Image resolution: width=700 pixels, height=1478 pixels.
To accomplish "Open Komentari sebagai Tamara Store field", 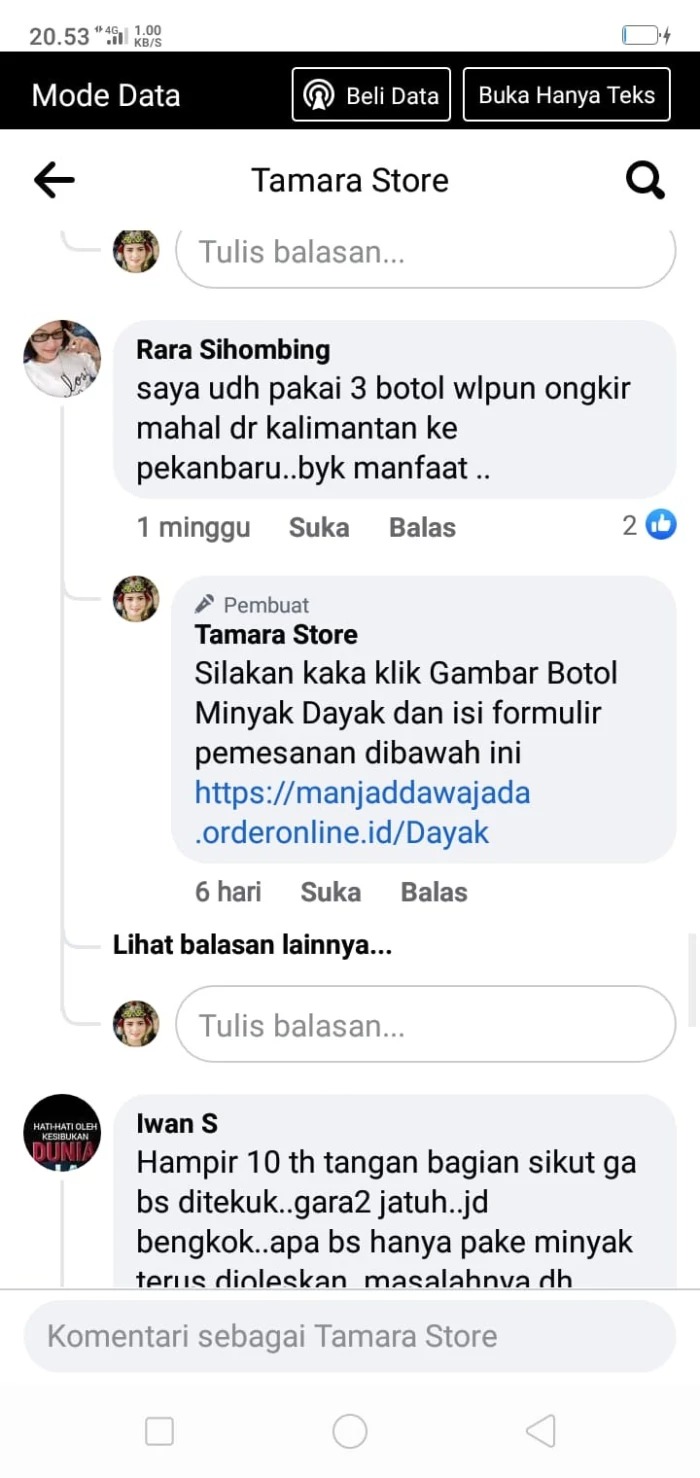I will [x=350, y=1336].
